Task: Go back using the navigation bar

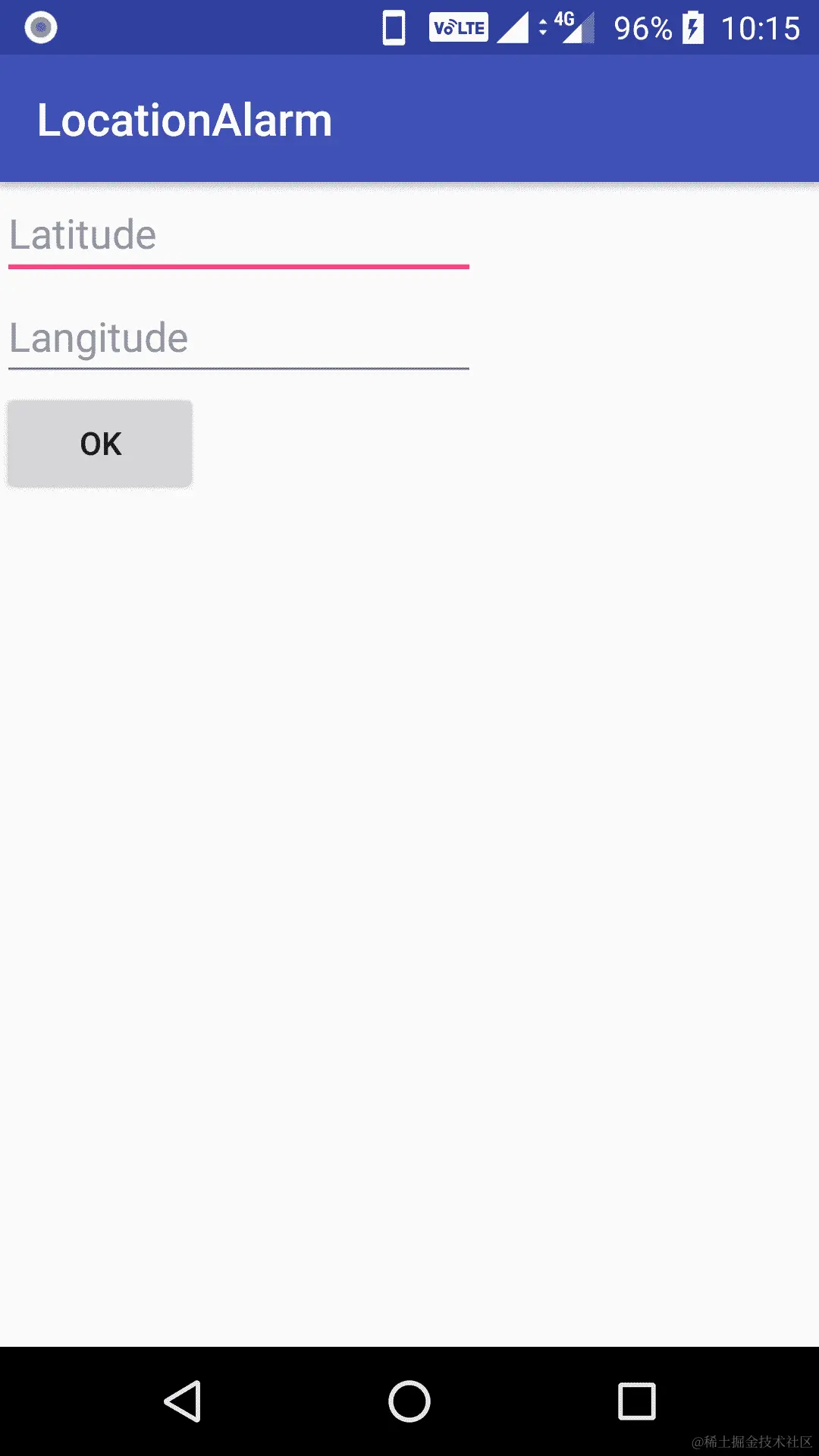Action: pyautogui.click(x=183, y=1401)
